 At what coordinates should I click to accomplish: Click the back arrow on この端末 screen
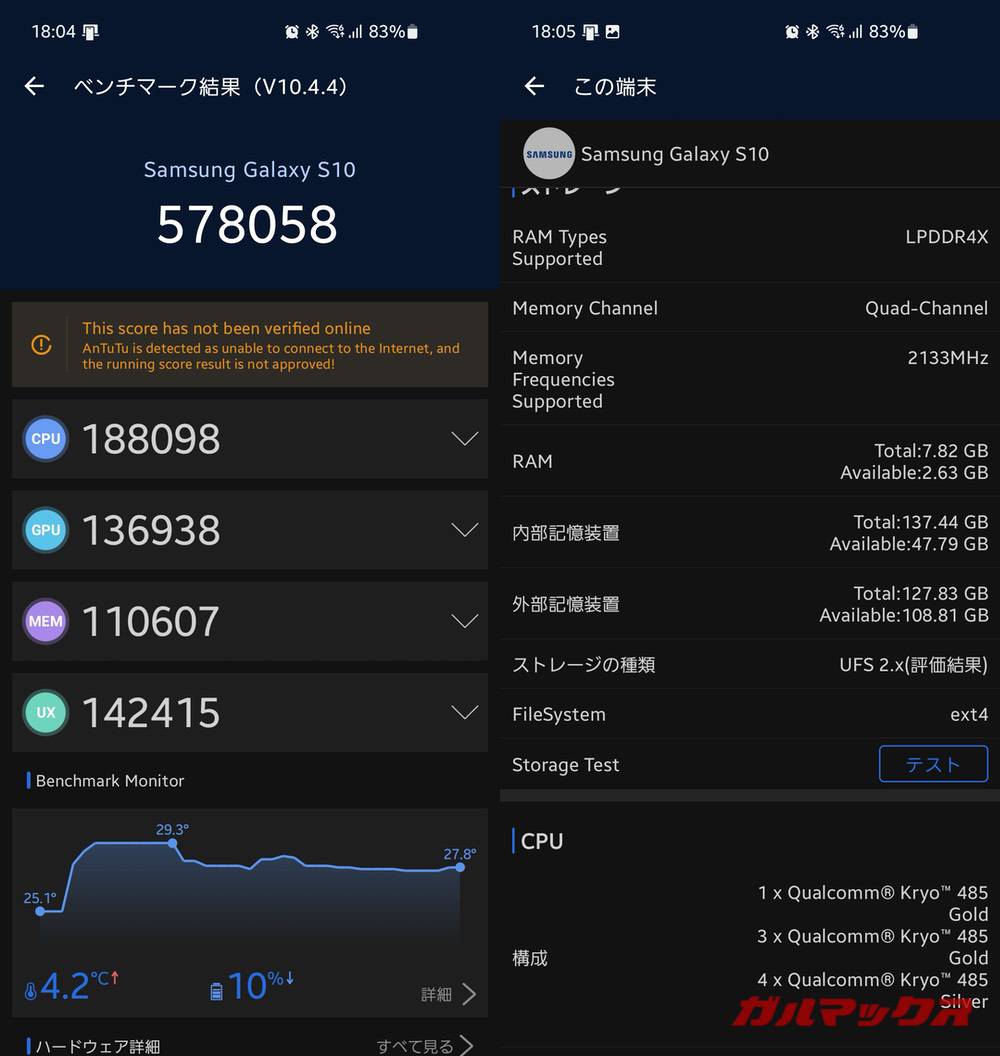coord(534,86)
